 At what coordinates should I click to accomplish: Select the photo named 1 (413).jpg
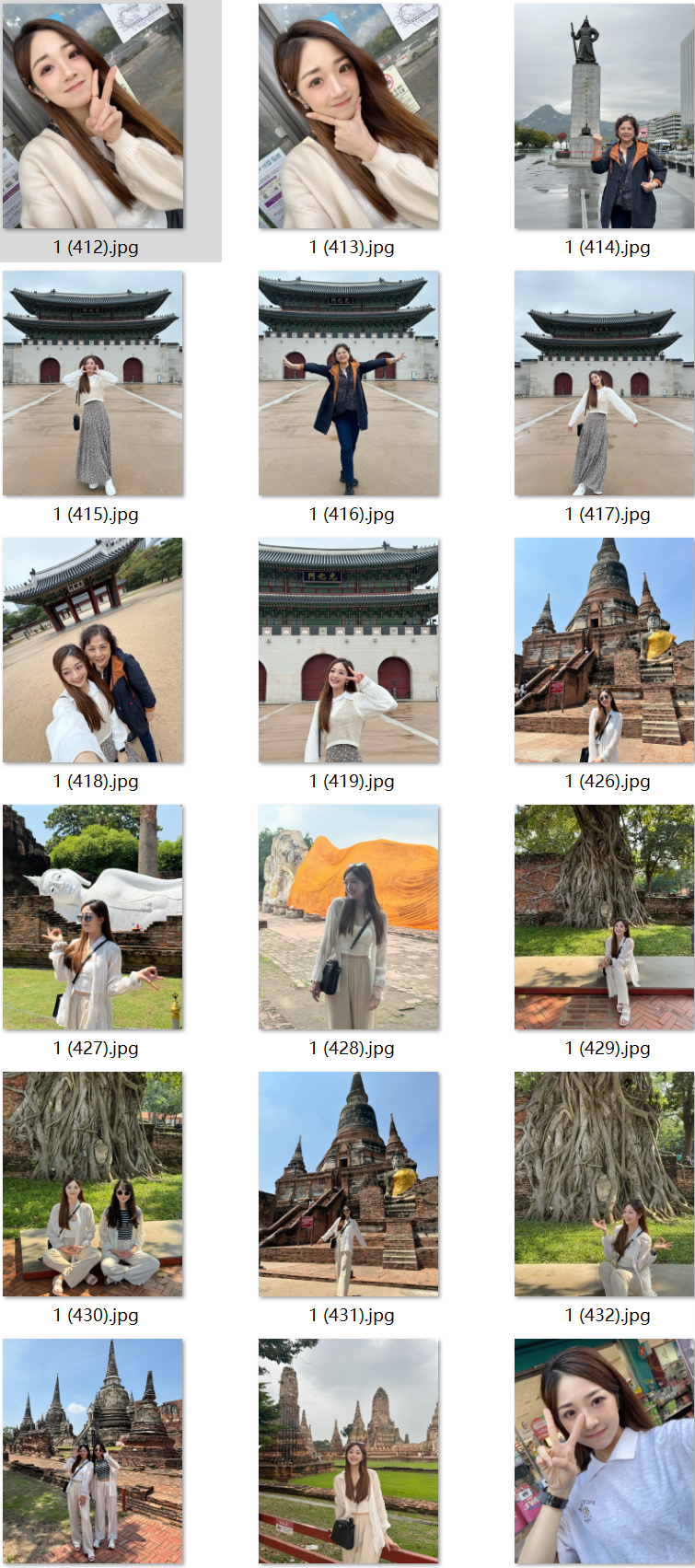click(349, 117)
